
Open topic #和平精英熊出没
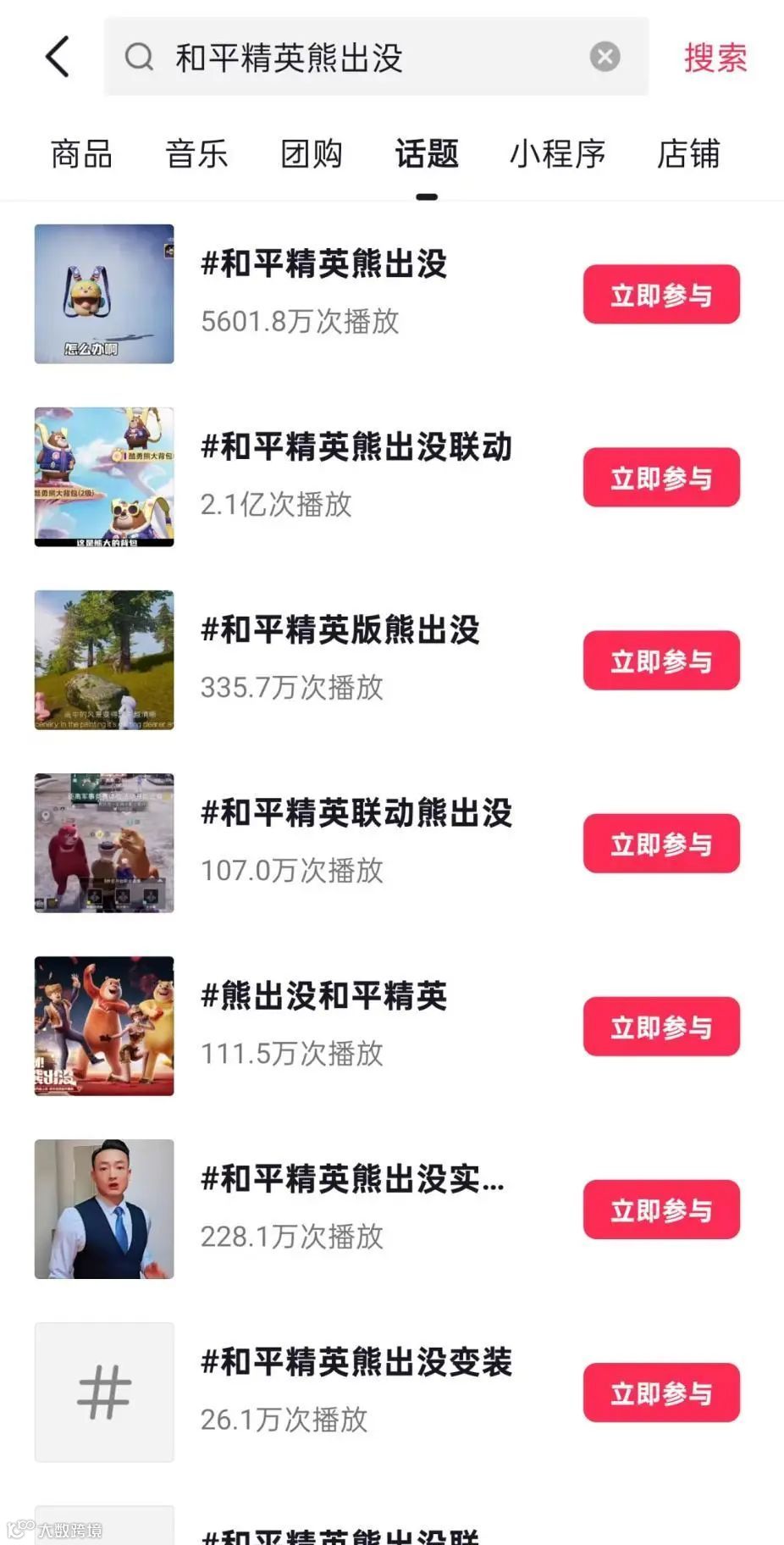click(x=323, y=264)
